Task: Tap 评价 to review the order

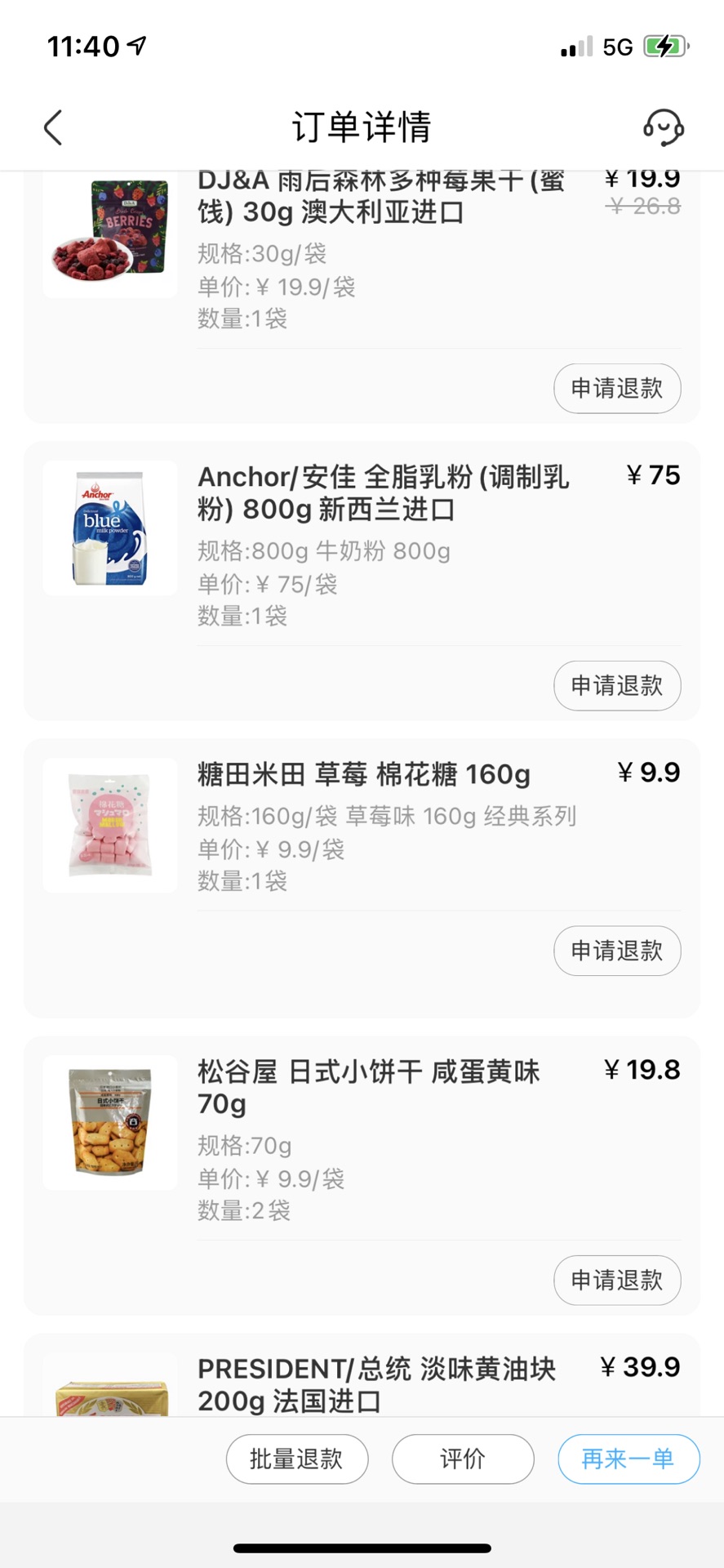Action: coord(462,1459)
